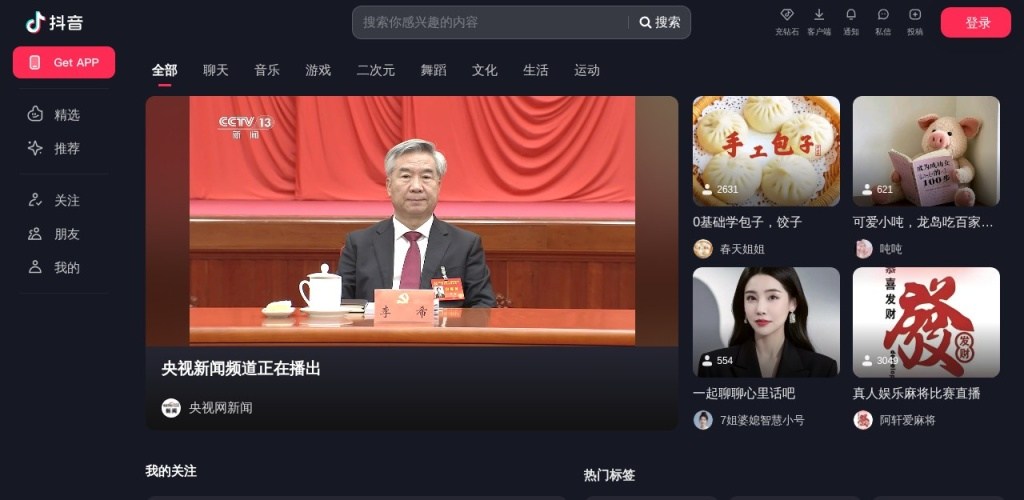Open the 真人娱乐麻将比赛直播 card
Image resolution: width=1024 pixels, height=500 pixels.
coord(926,322)
